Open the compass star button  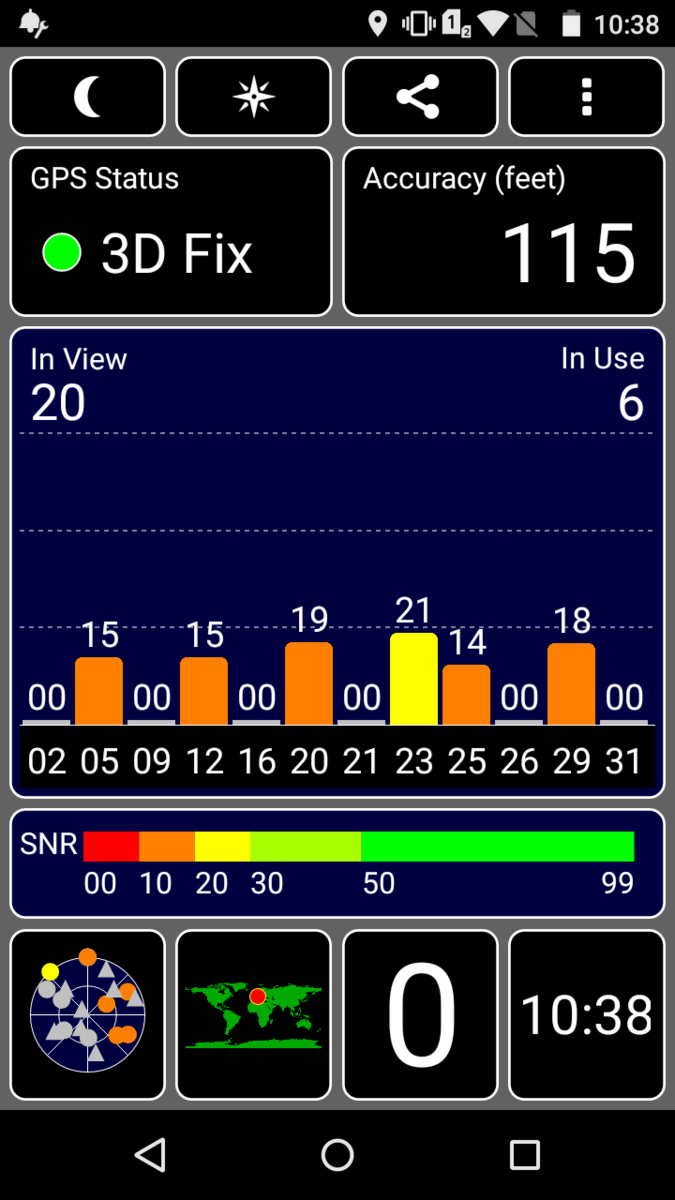pos(253,97)
